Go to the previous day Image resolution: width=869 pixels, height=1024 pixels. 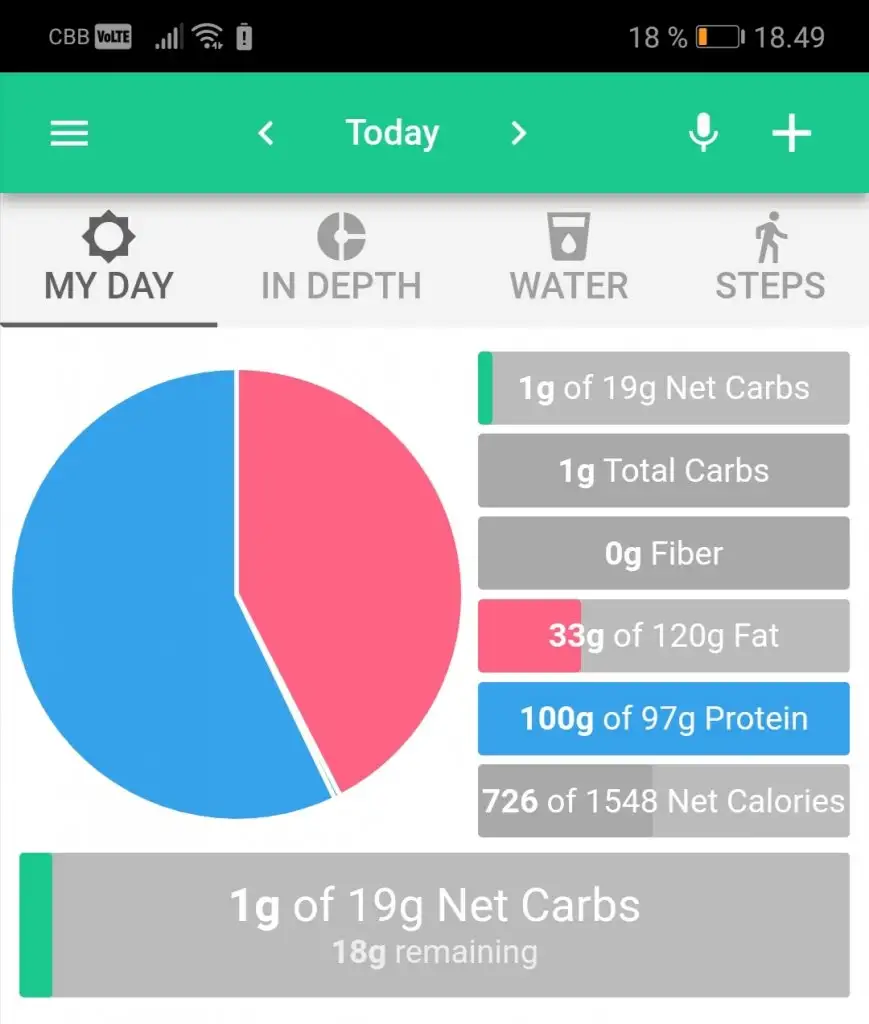pyautogui.click(x=266, y=133)
